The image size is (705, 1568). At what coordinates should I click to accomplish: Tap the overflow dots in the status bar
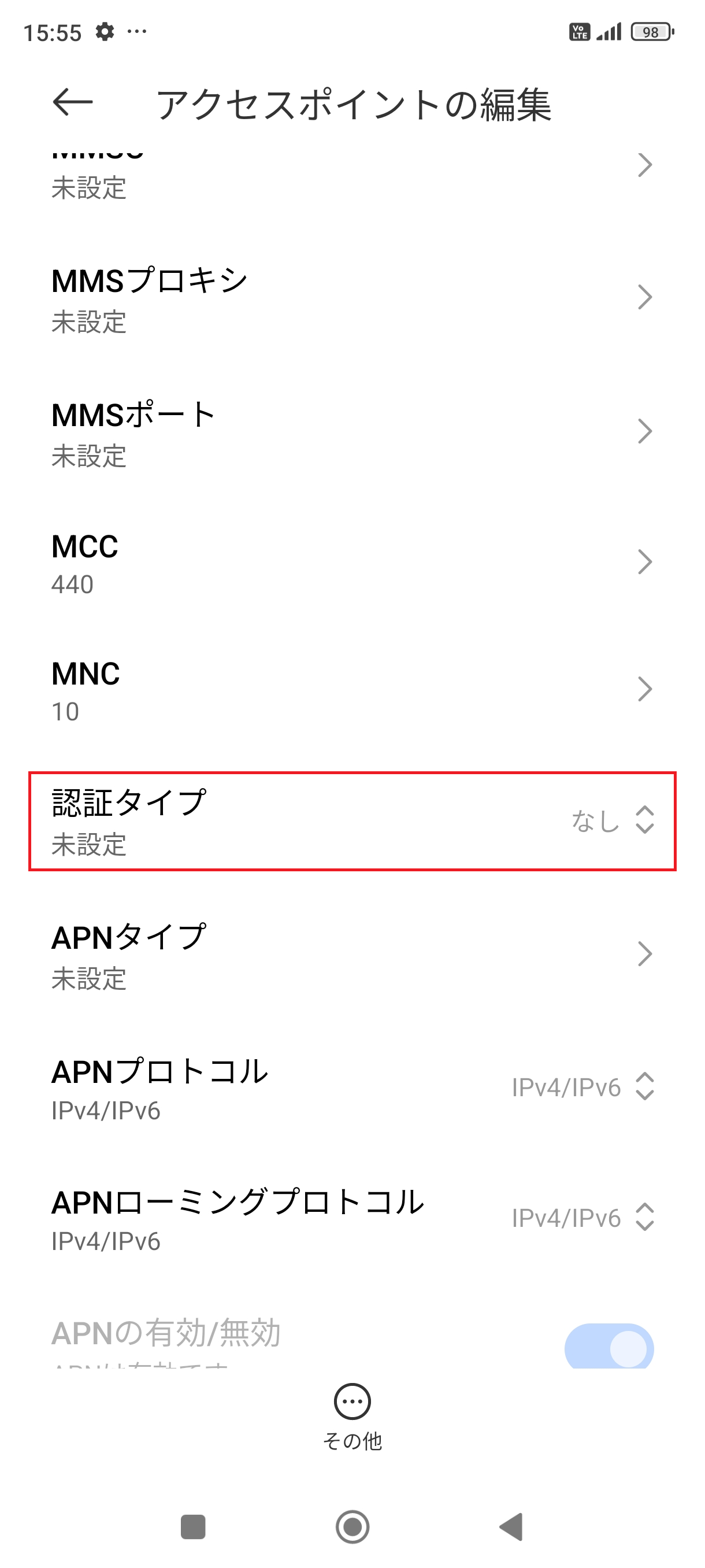tap(137, 34)
